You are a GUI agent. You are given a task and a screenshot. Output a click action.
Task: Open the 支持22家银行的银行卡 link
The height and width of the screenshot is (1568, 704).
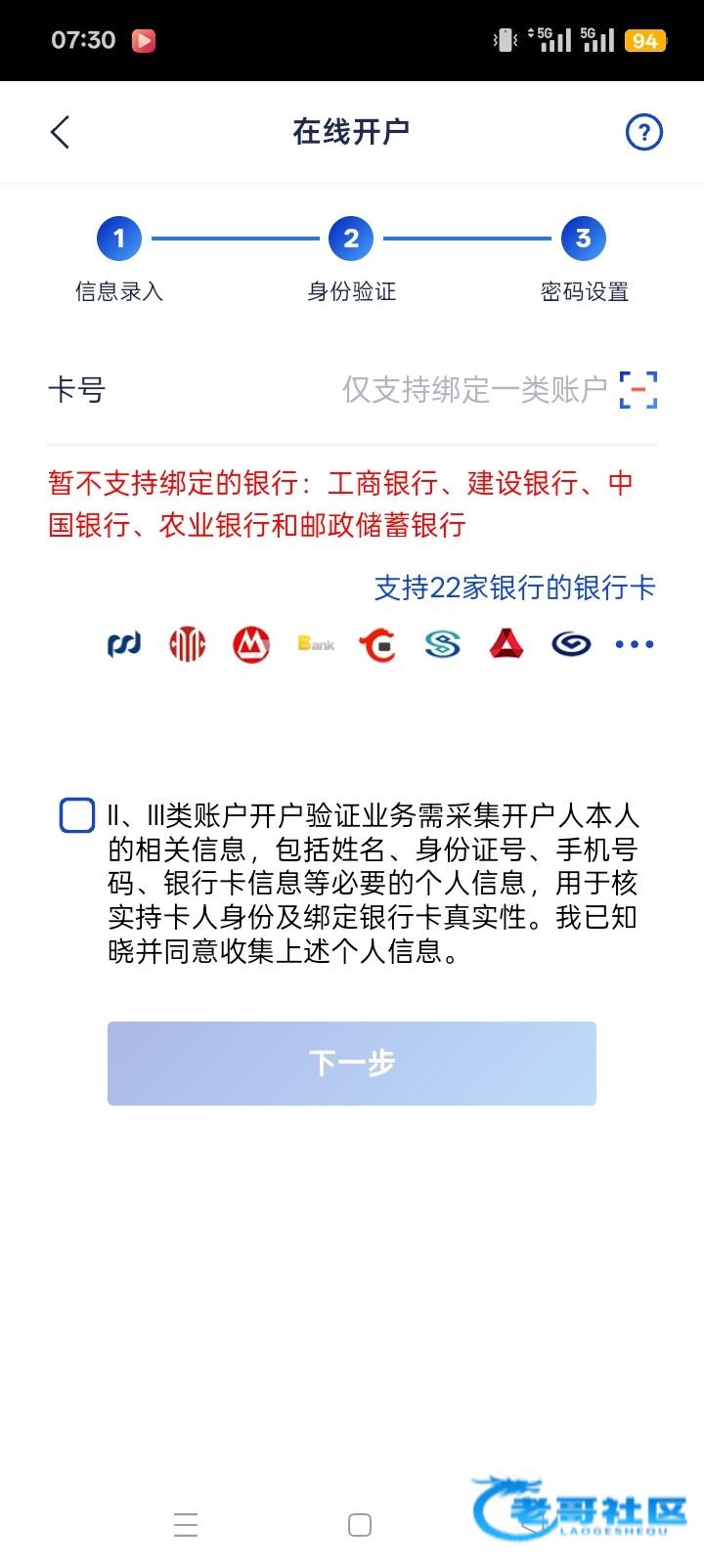514,588
